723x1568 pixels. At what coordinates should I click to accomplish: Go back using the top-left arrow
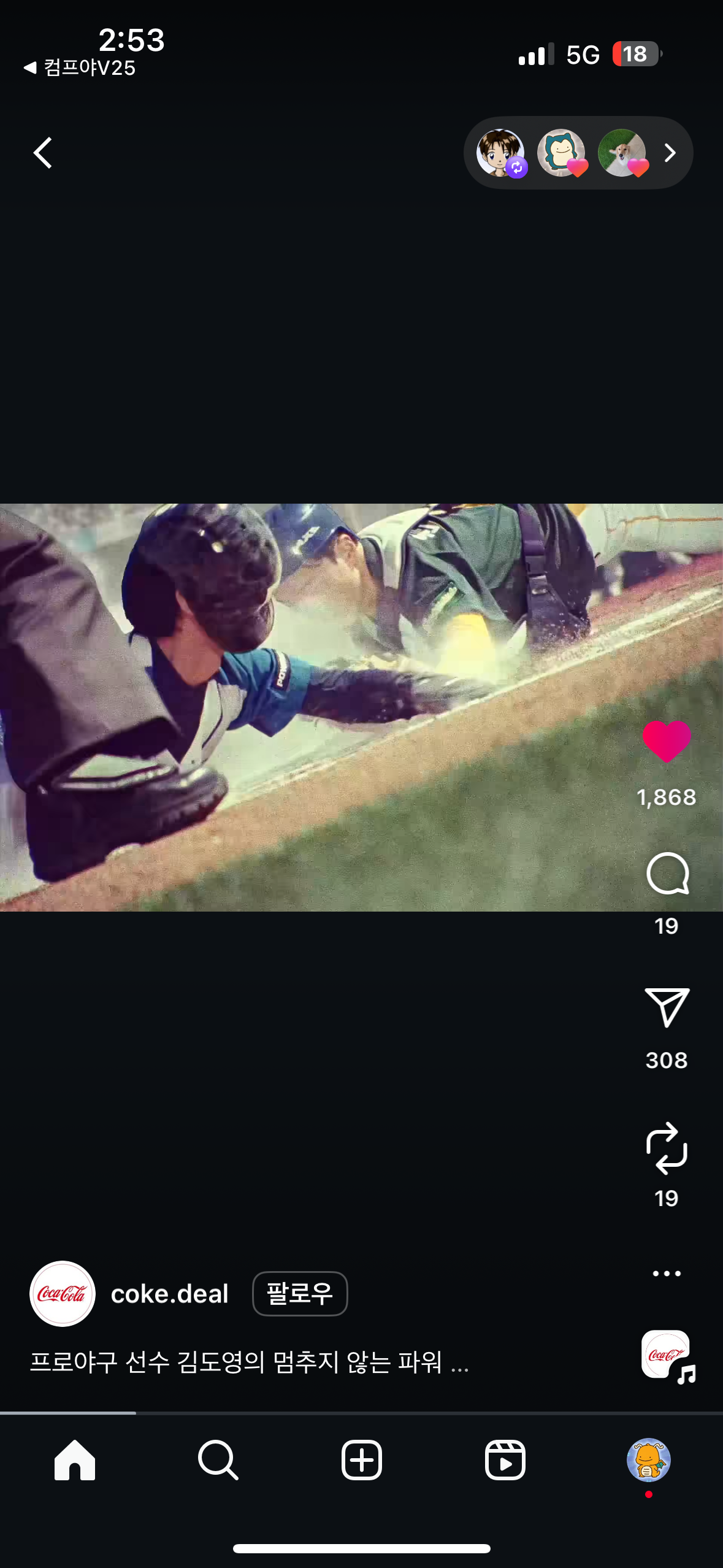pyautogui.click(x=43, y=153)
